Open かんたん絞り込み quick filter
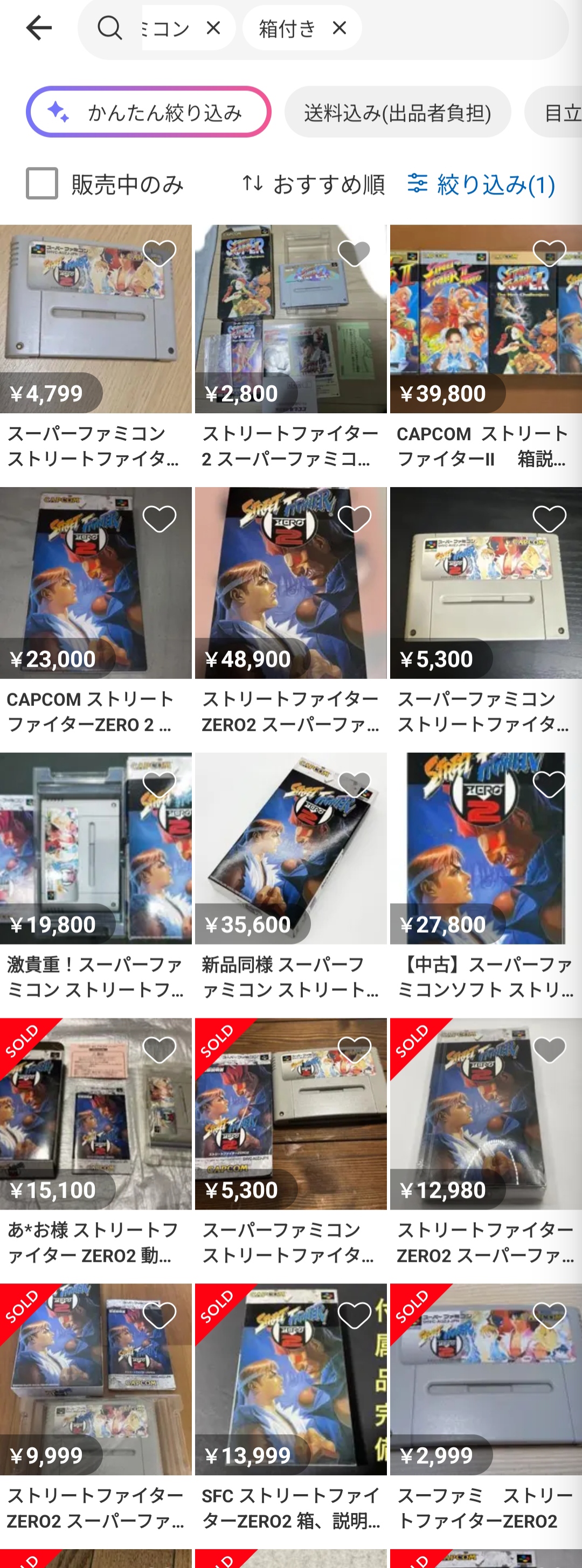 click(149, 112)
